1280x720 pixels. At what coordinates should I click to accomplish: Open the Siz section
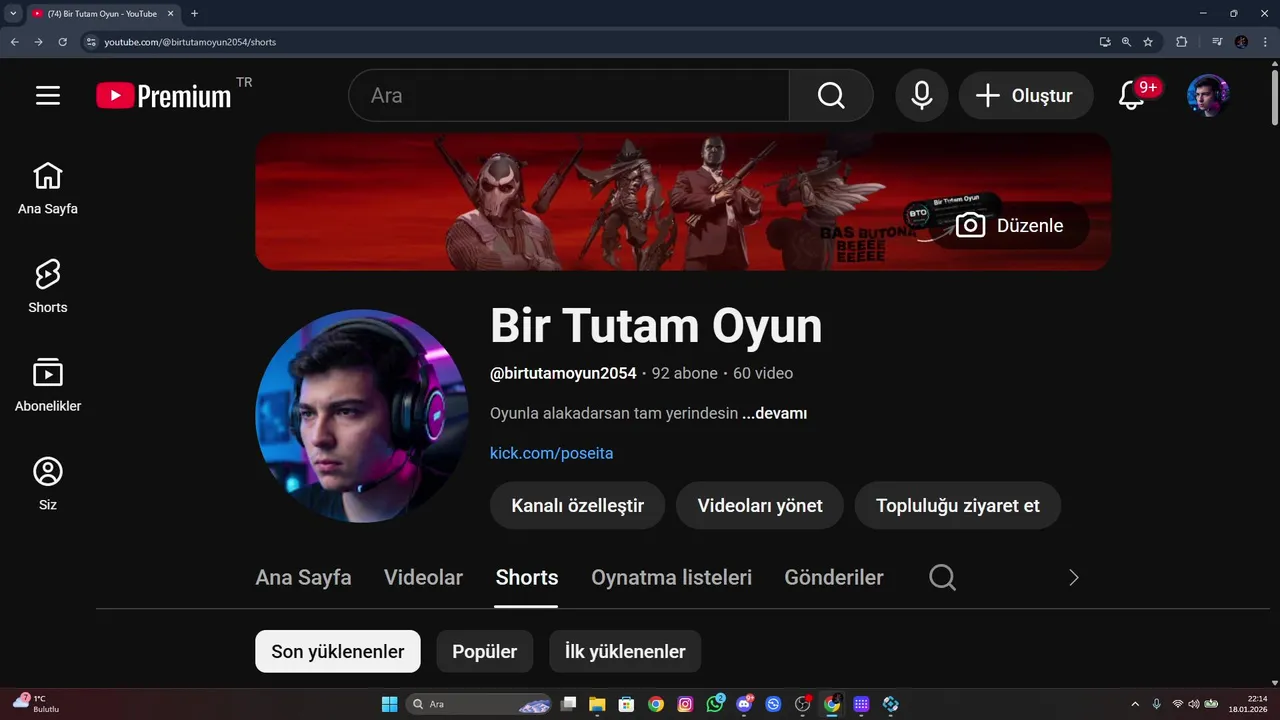click(48, 483)
